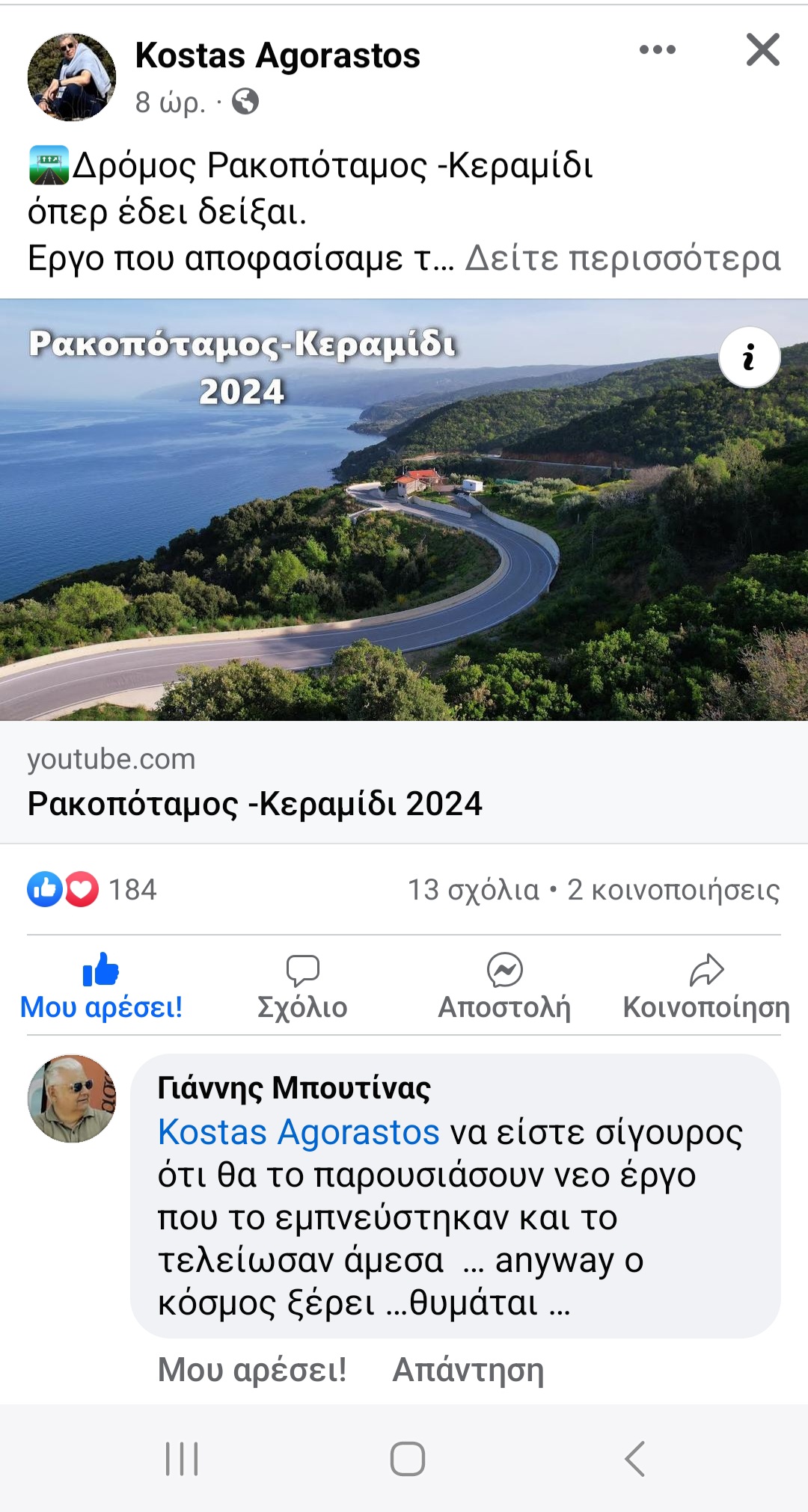Expand post text via Δείτε περισσότερα
This screenshot has width=808, height=1512.
[622, 259]
